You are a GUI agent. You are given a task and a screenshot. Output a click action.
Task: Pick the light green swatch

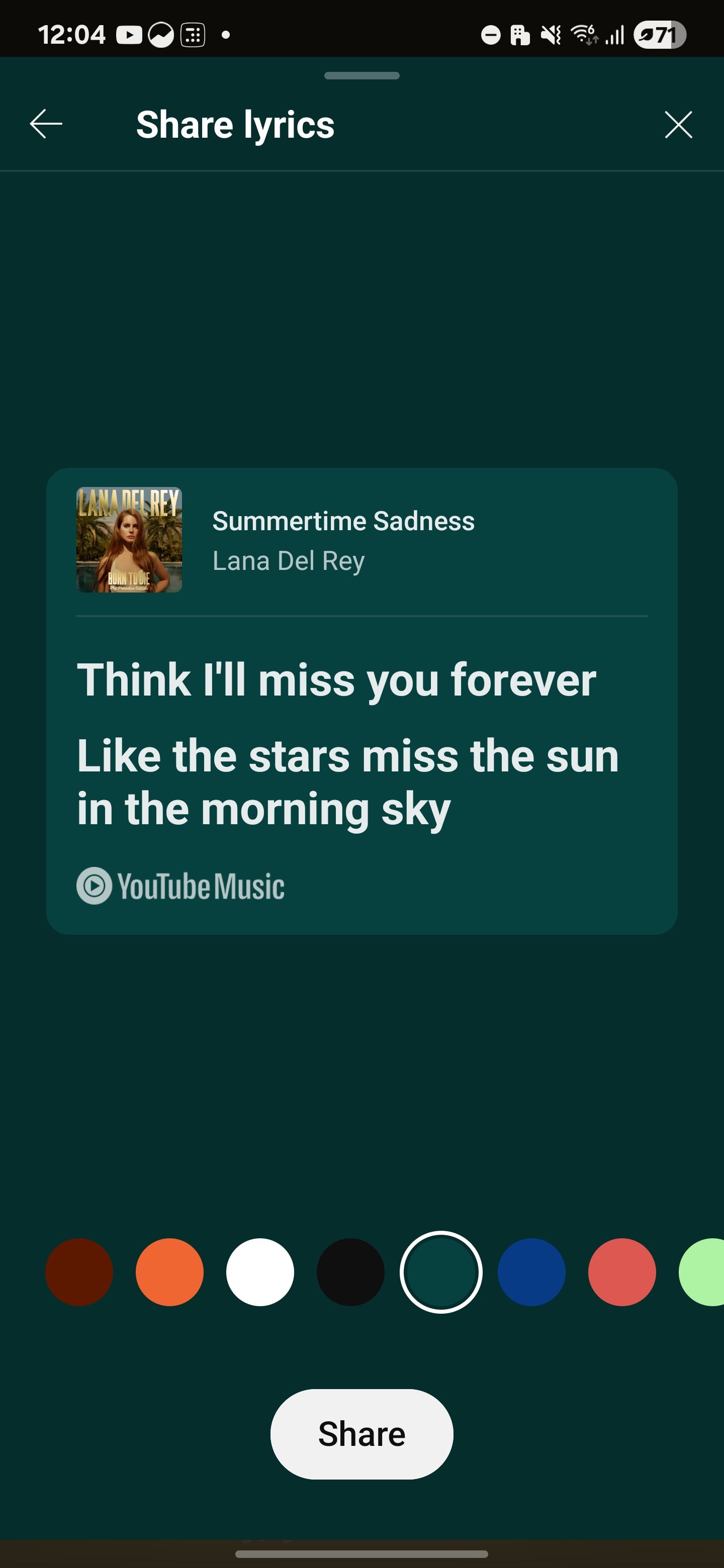pos(704,1271)
